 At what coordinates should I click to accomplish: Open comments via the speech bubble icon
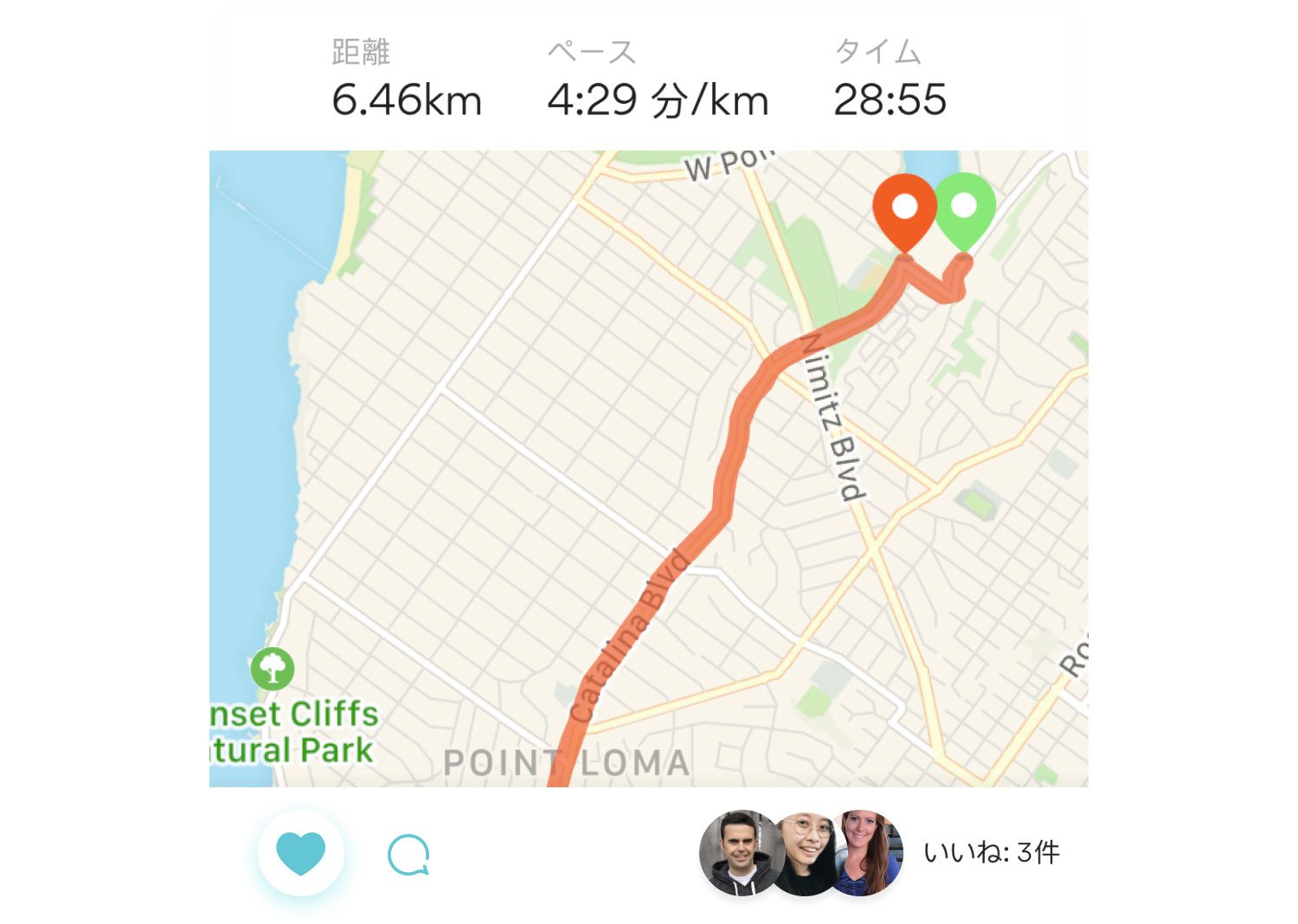[x=408, y=855]
